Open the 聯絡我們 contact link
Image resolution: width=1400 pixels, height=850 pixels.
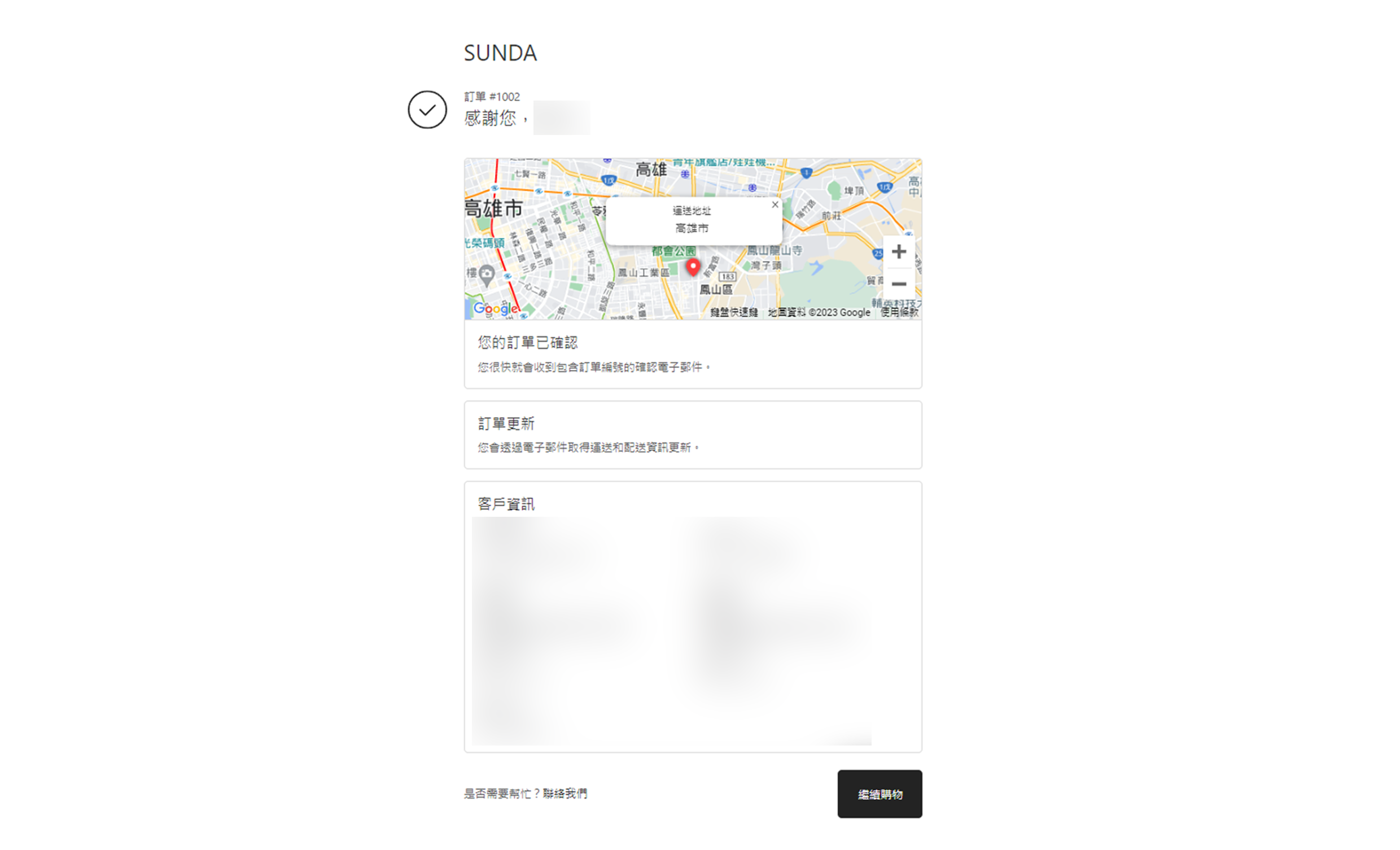tap(565, 793)
